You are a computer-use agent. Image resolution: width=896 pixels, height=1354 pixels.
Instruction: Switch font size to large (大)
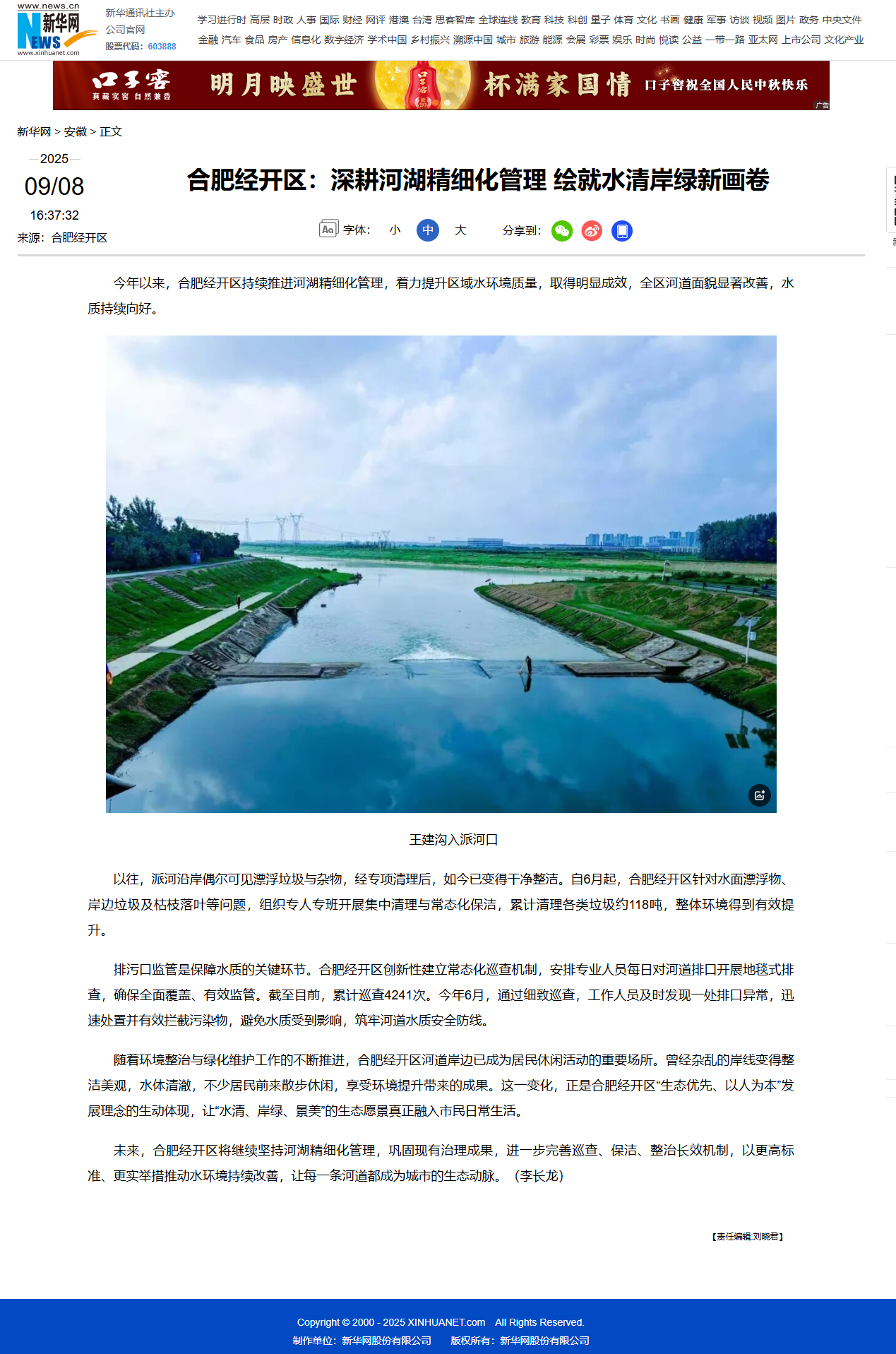460,230
